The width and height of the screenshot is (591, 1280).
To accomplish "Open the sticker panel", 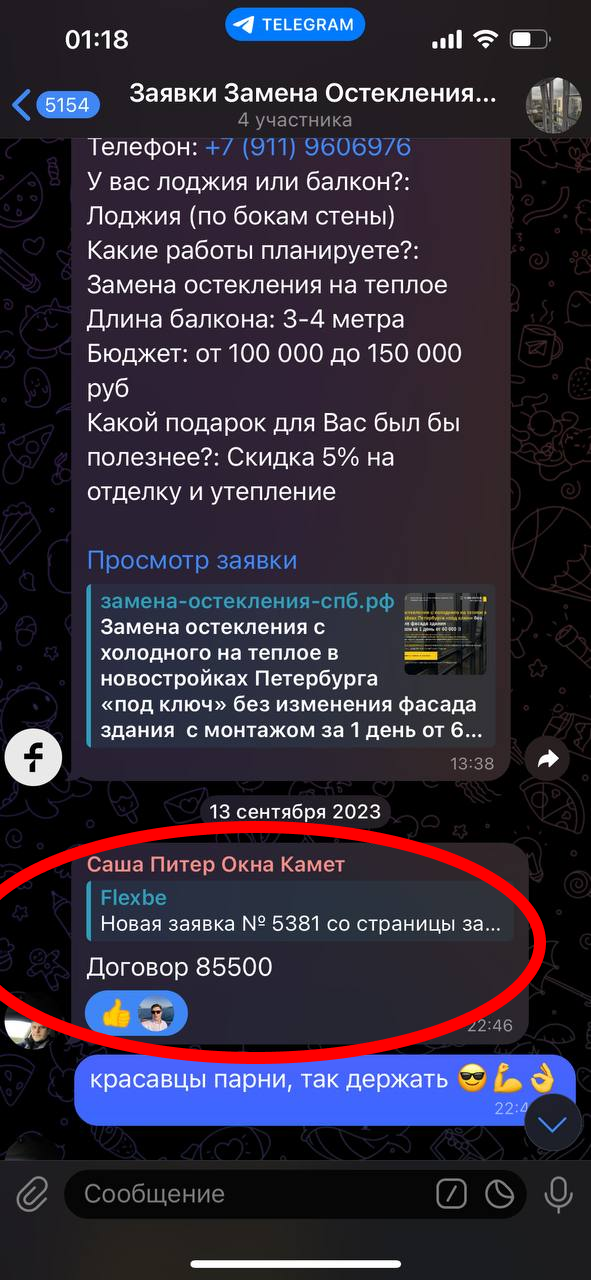I will pyautogui.click(x=499, y=1194).
